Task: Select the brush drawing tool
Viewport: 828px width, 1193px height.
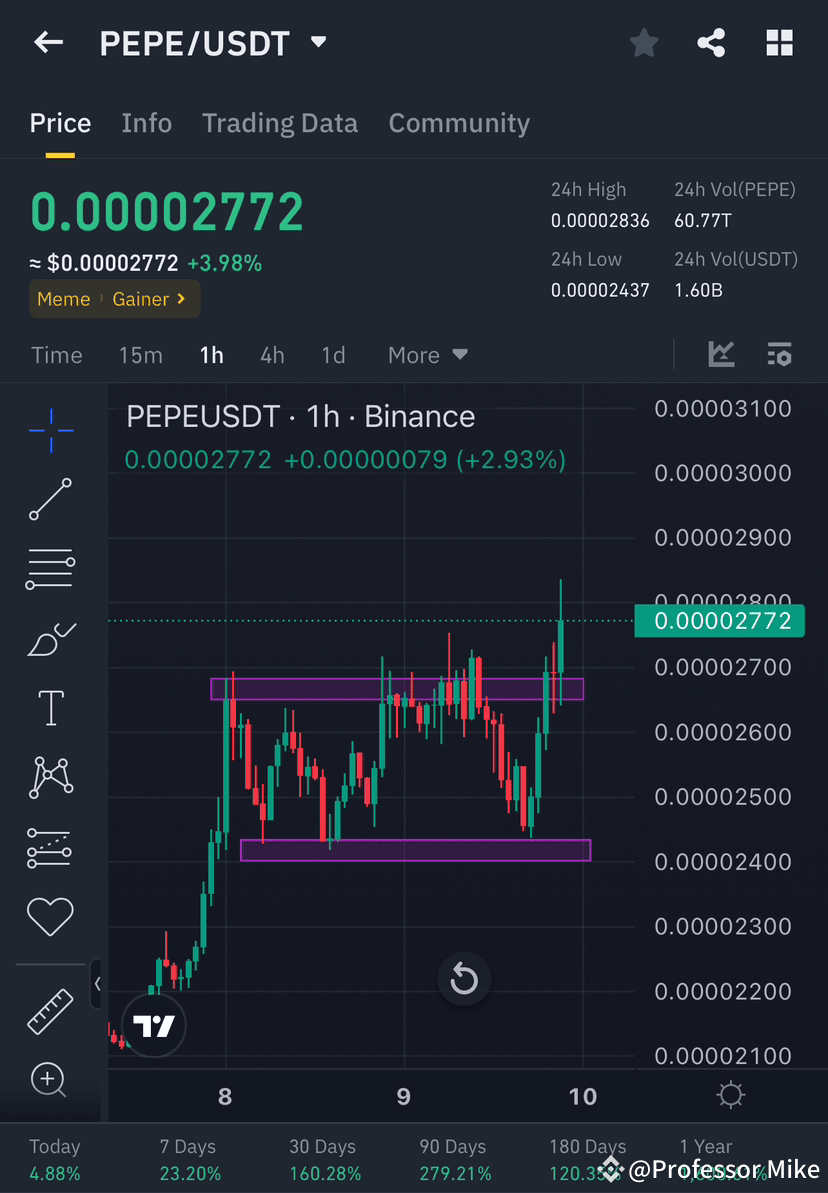Action: (x=50, y=639)
